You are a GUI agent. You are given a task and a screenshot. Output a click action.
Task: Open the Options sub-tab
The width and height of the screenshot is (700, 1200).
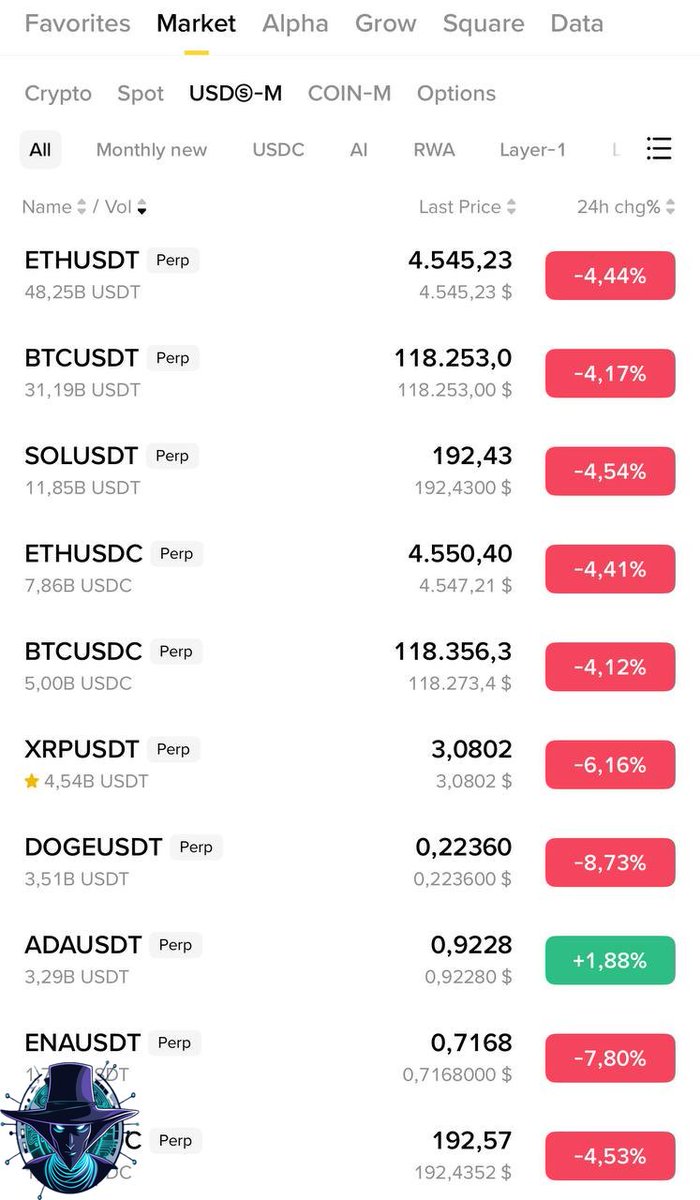[456, 93]
